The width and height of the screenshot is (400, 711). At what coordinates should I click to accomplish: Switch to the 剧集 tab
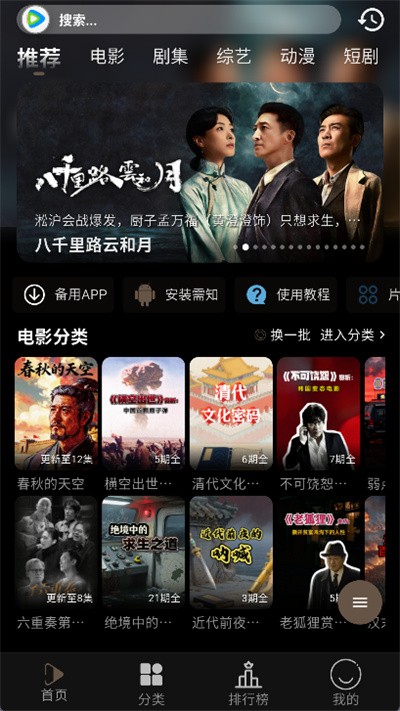click(170, 57)
